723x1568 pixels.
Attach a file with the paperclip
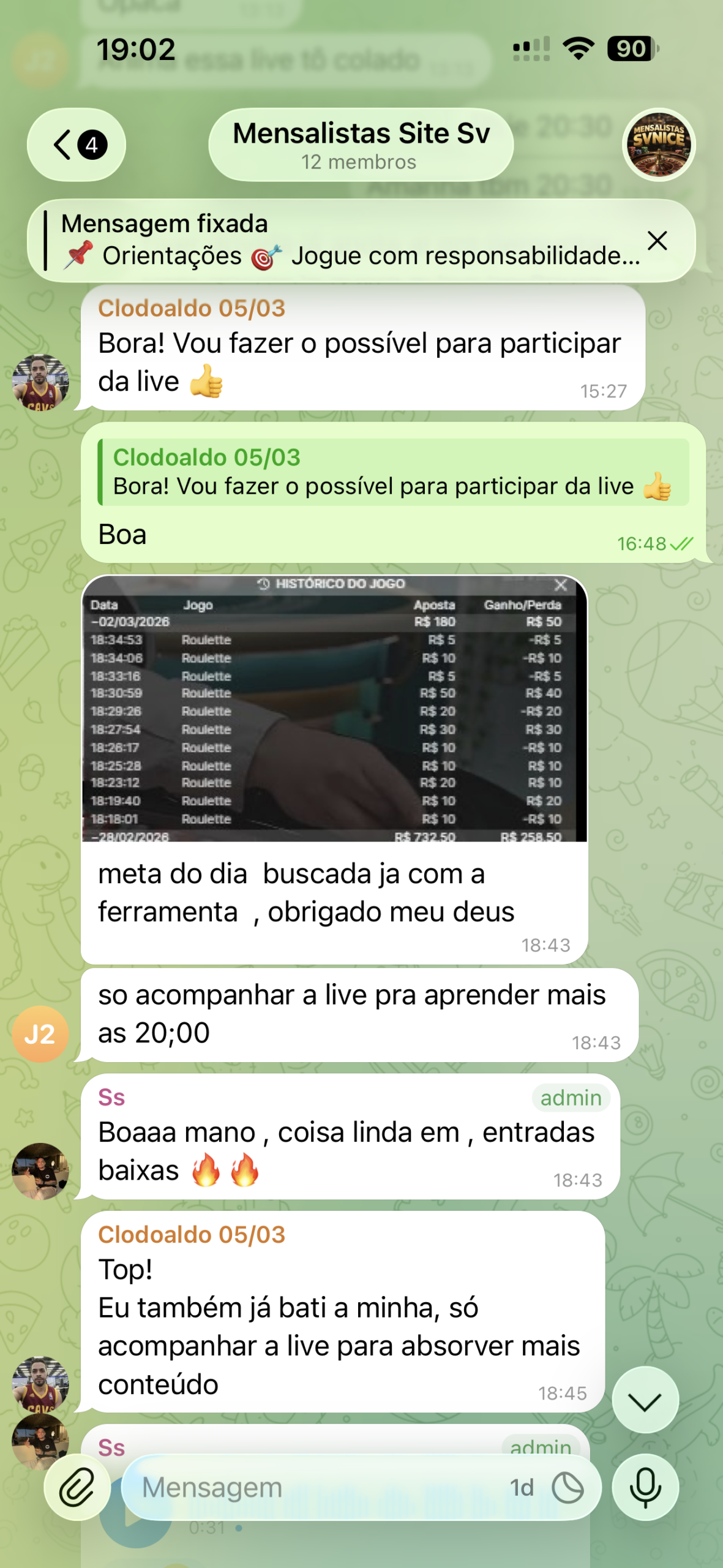[x=77, y=1487]
